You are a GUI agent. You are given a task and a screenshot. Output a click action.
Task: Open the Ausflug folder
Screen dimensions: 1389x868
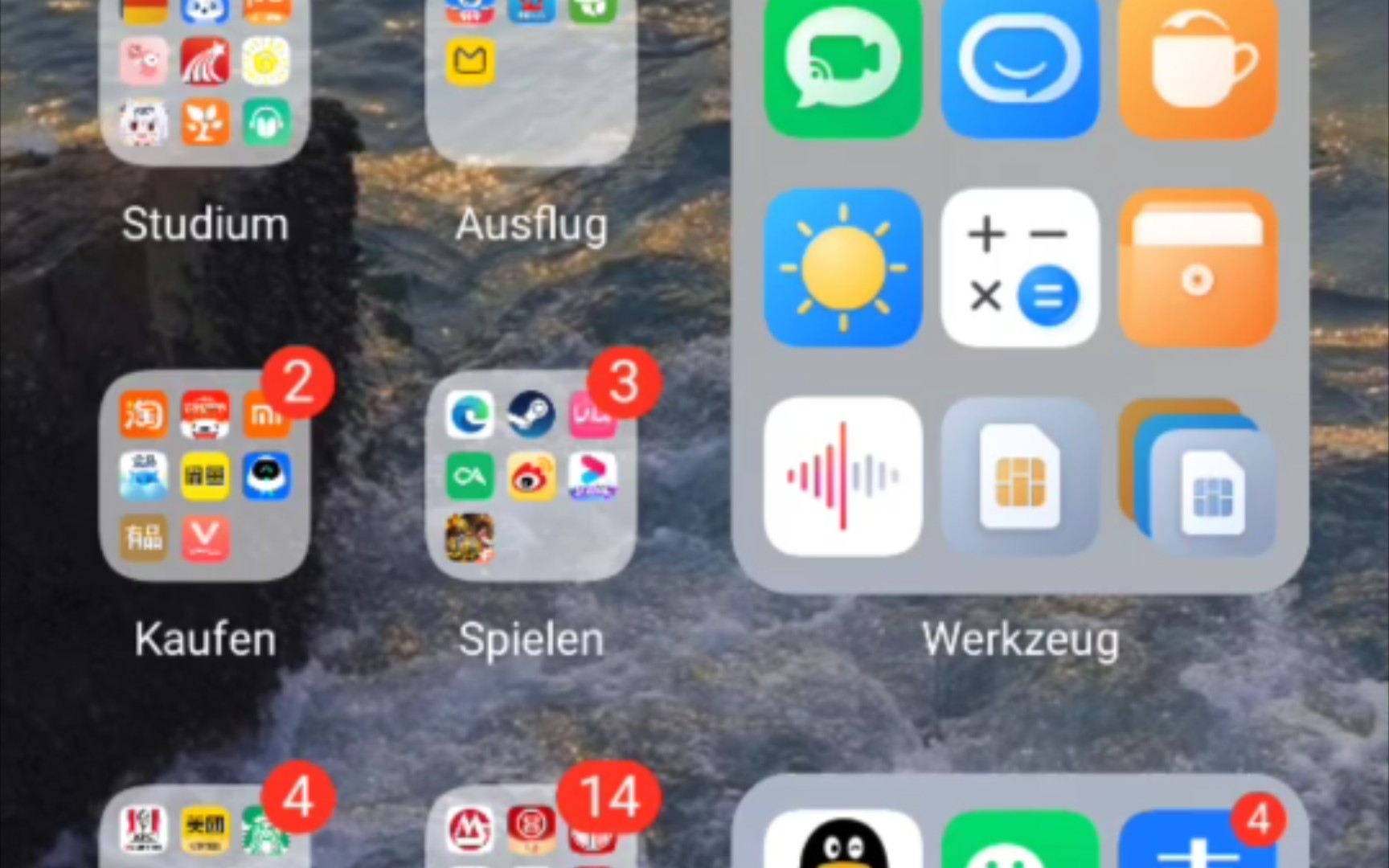click(x=531, y=80)
